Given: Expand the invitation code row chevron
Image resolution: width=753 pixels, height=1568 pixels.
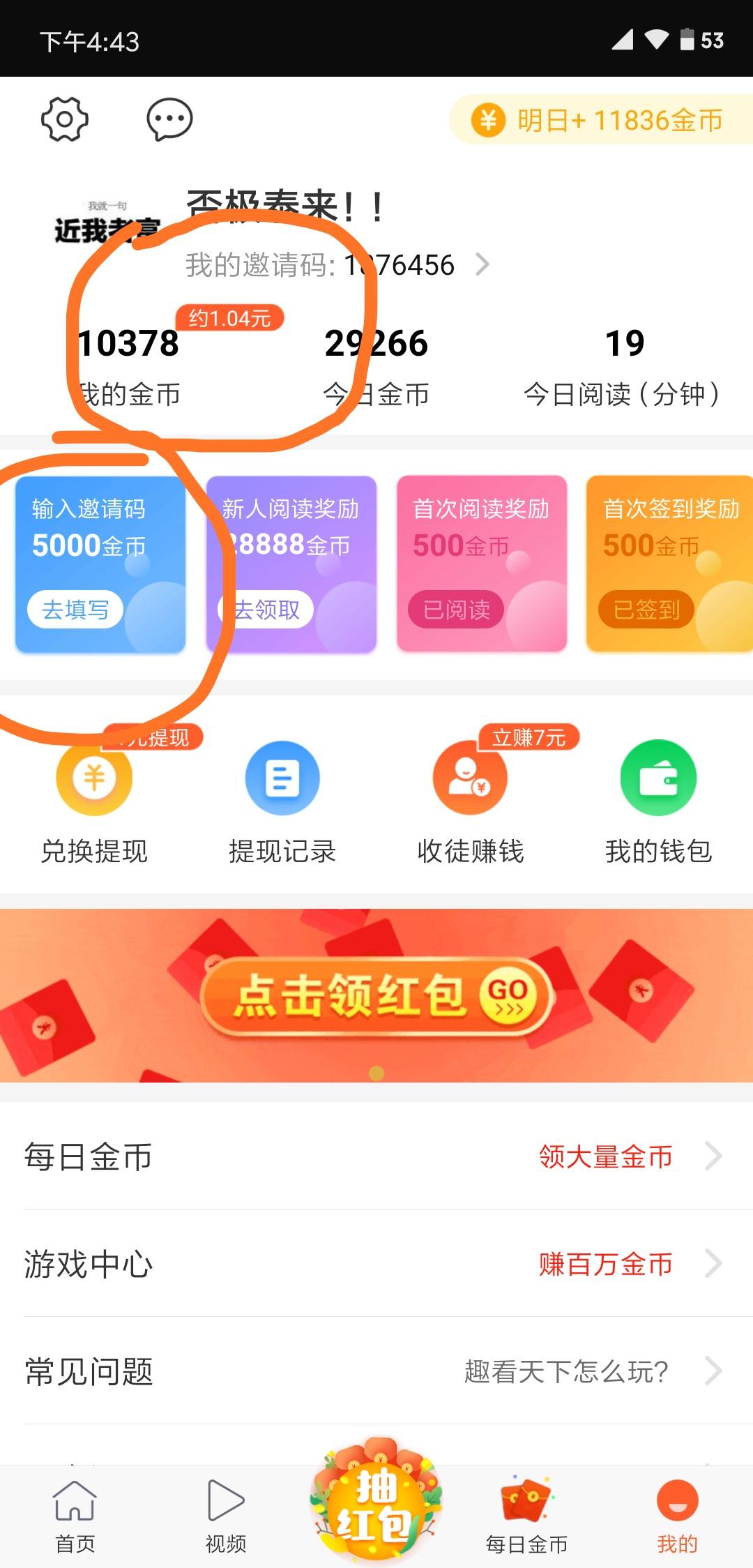Looking at the screenshot, I should [485, 264].
